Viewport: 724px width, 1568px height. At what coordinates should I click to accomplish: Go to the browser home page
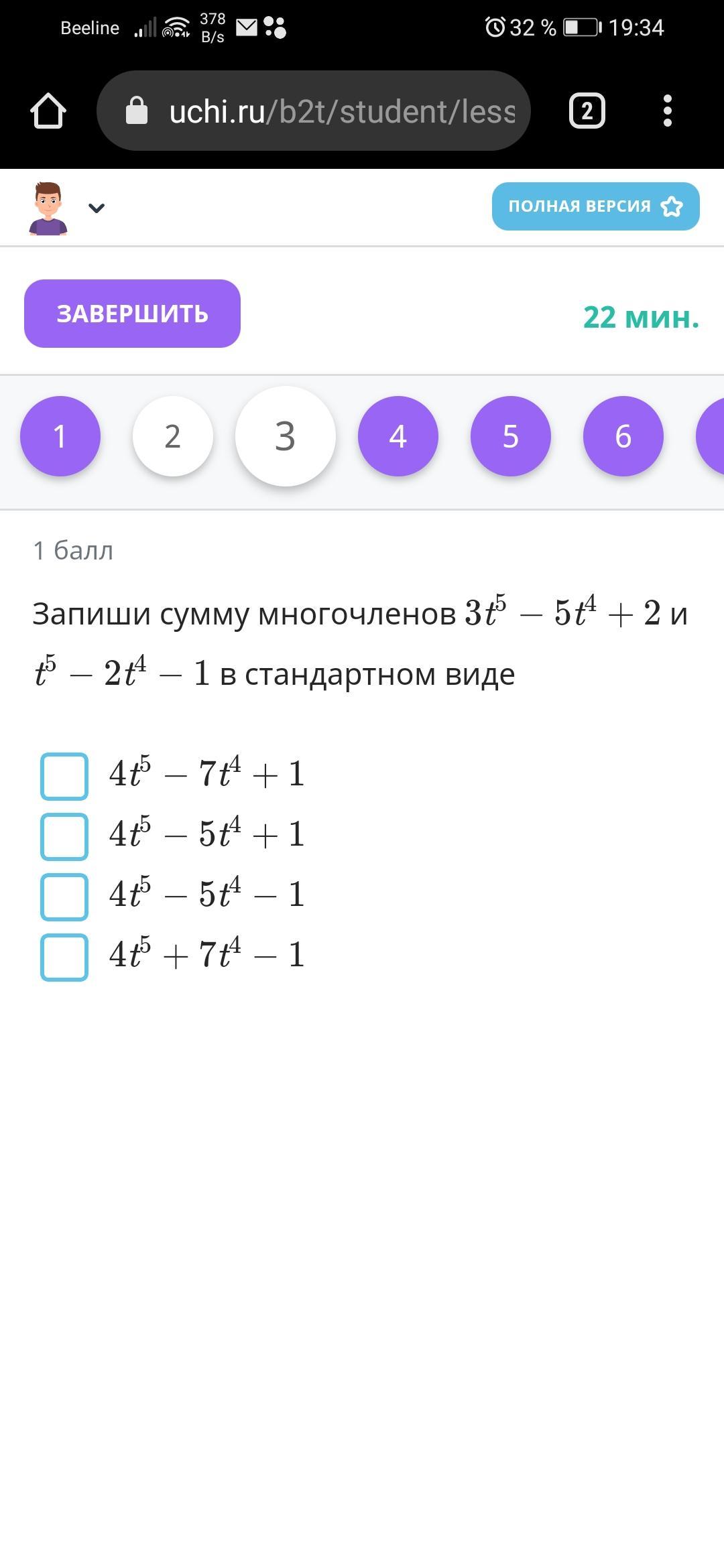point(48,111)
